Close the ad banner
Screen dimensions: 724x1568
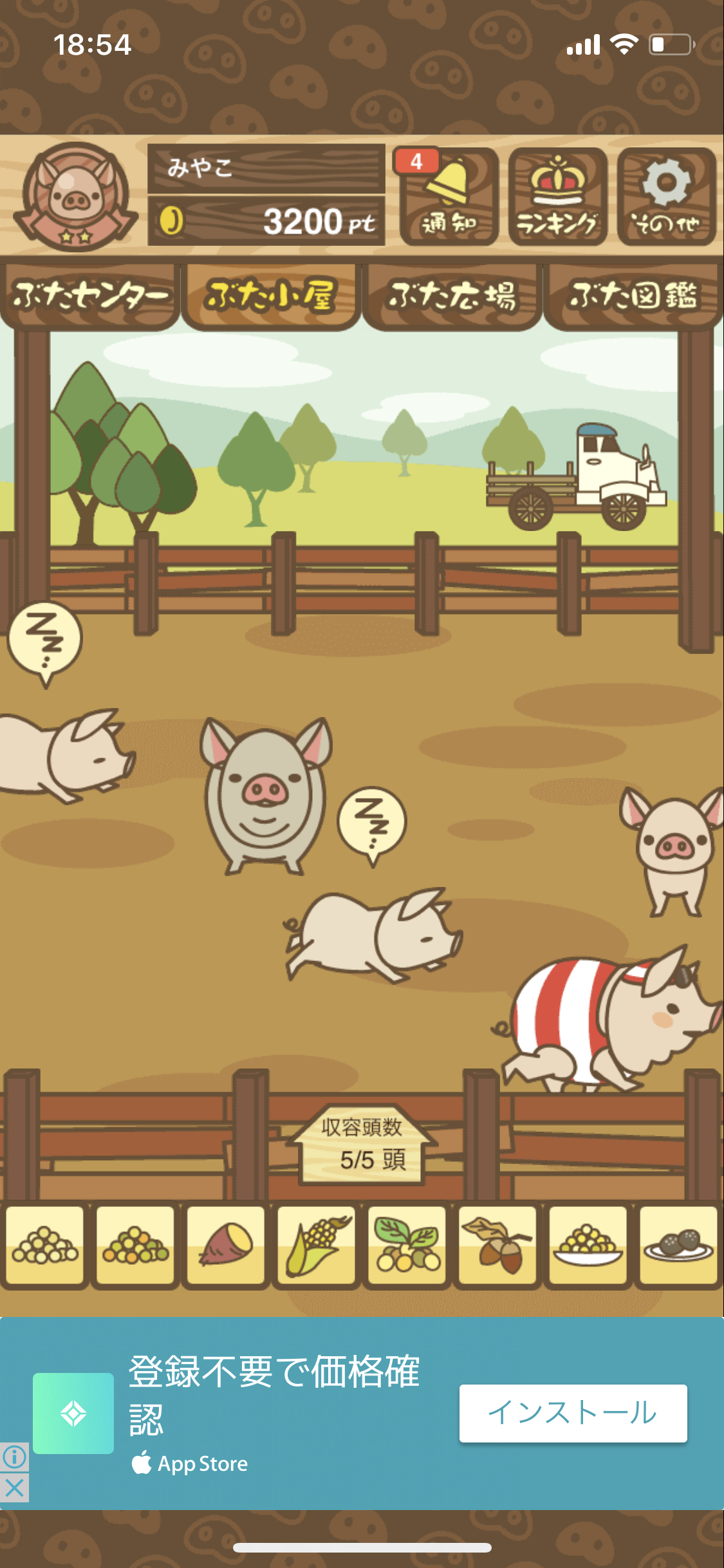pos(14,1488)
